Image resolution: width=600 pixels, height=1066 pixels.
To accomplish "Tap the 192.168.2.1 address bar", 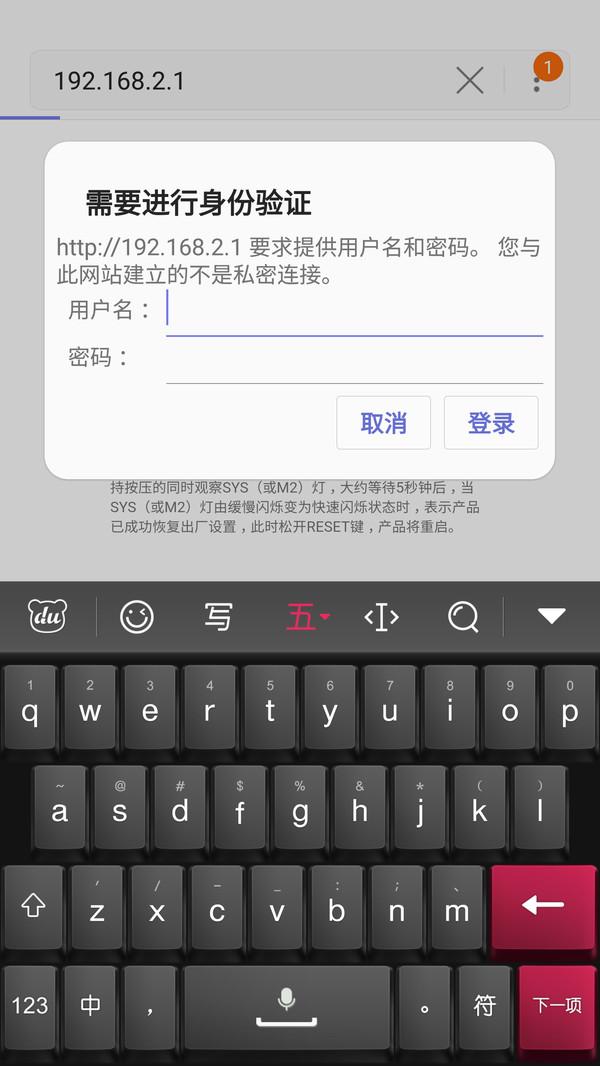I will coord(240,80).
